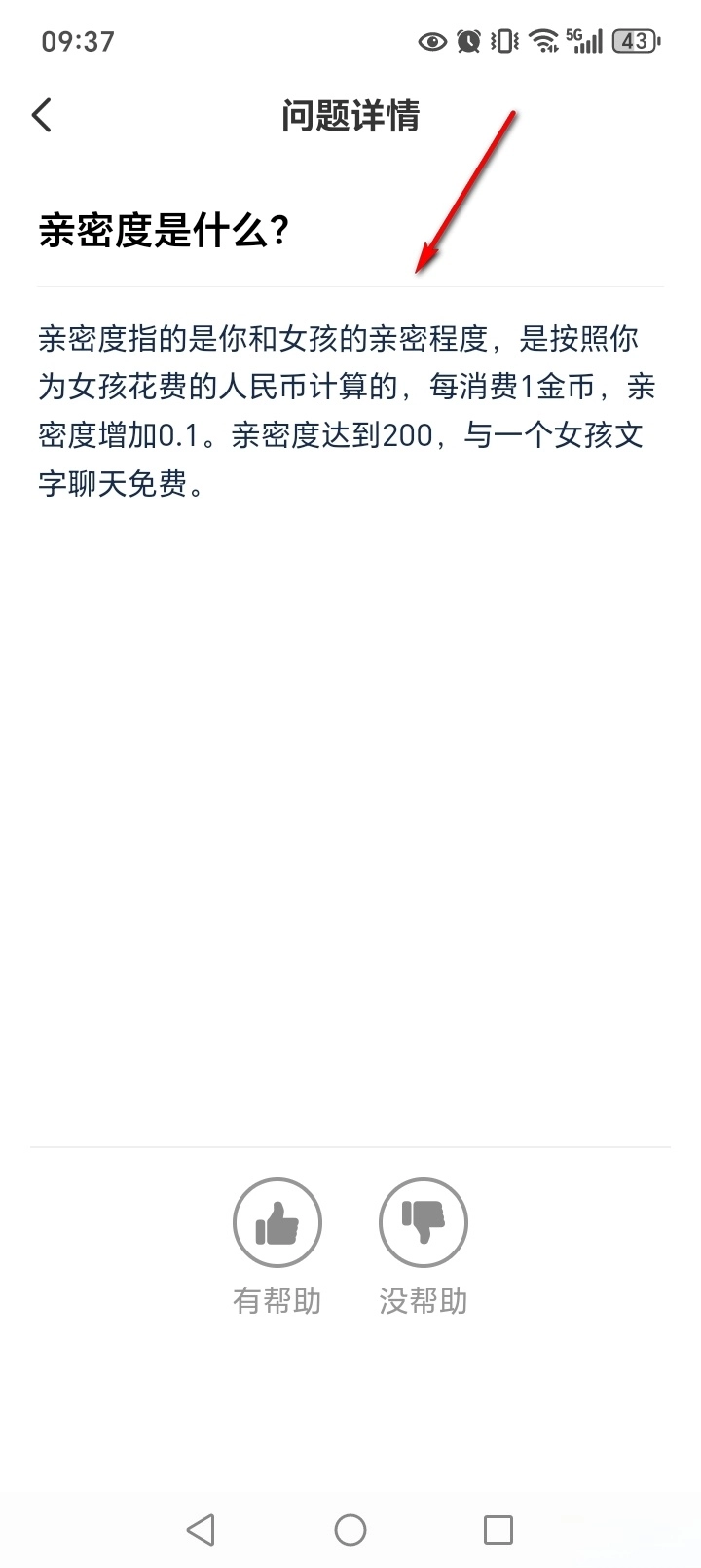
Task: Go to the home screen
Action: [350, 1529]
